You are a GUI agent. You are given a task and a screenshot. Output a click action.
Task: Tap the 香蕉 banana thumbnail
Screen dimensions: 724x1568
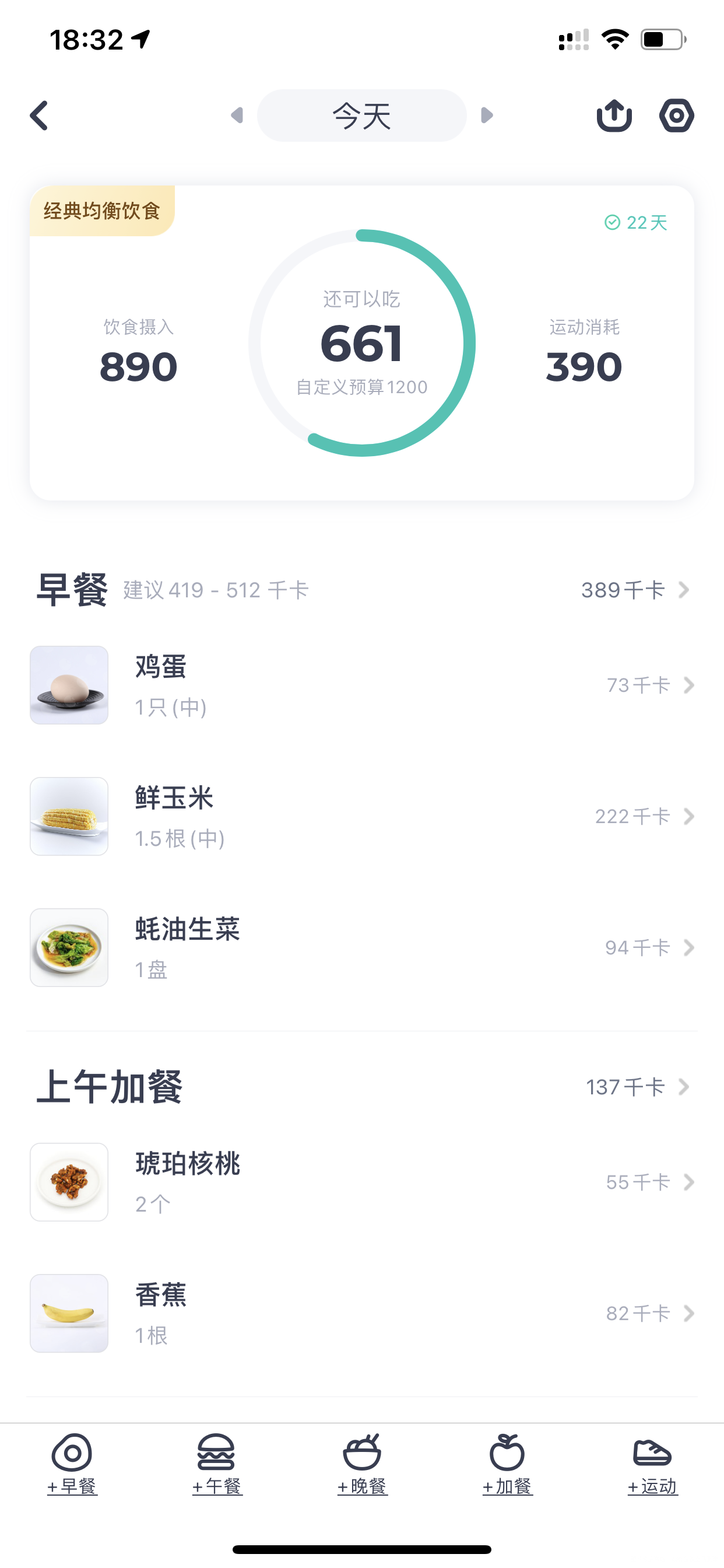(x=69, y=1314)
